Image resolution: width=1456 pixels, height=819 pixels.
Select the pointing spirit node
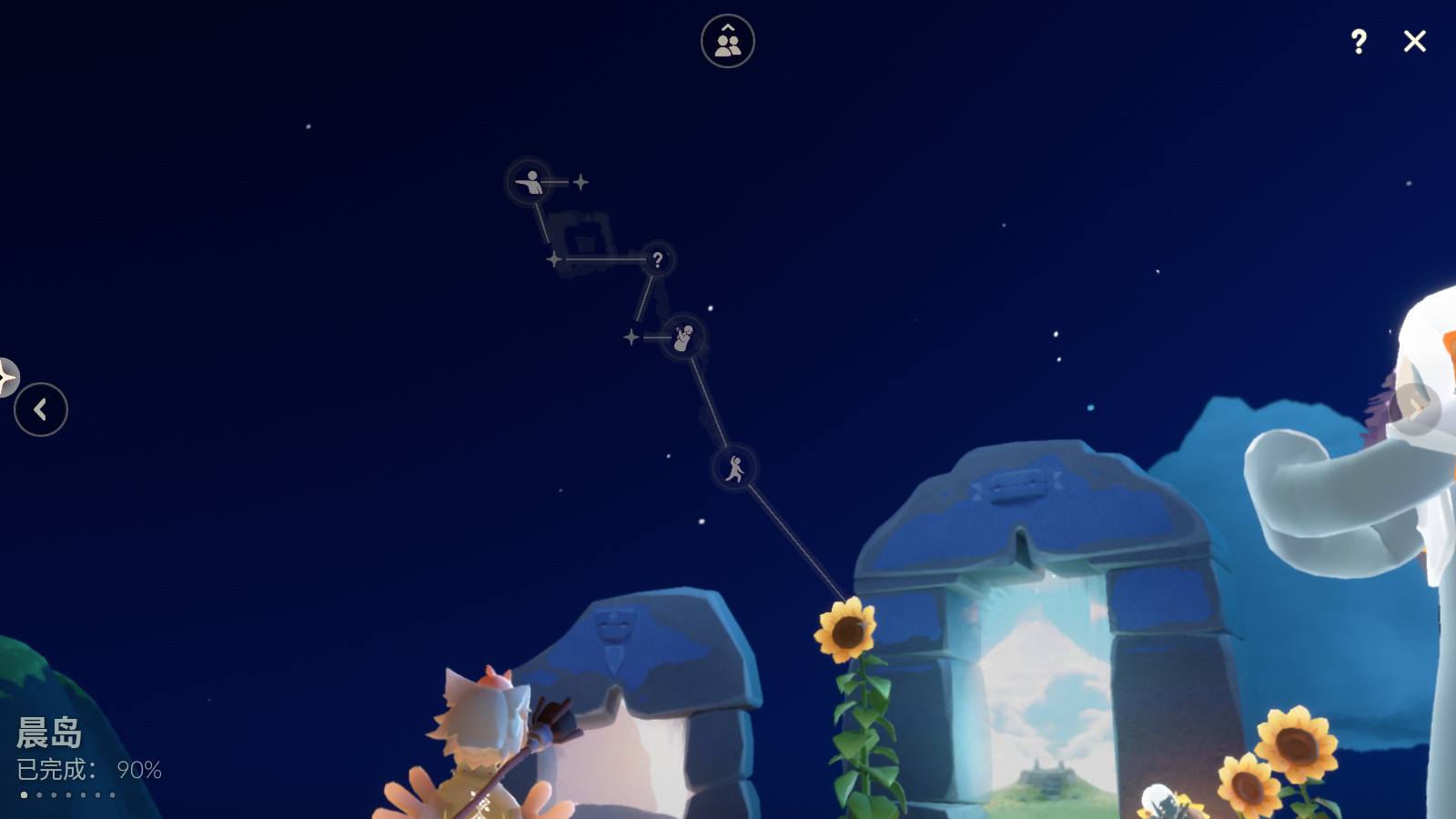530,182
